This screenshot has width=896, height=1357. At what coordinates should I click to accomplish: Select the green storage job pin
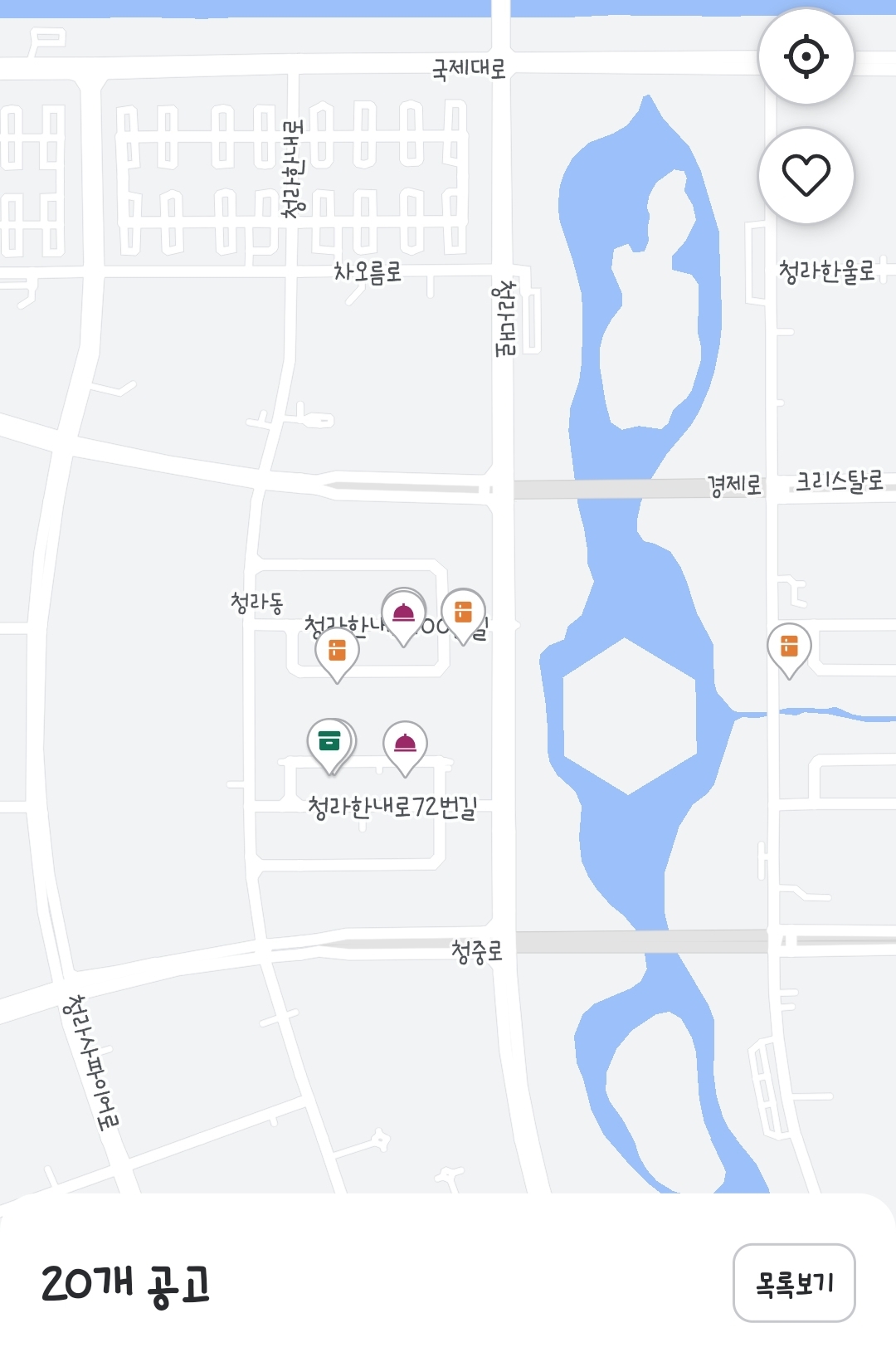click(x=331, y=741)
